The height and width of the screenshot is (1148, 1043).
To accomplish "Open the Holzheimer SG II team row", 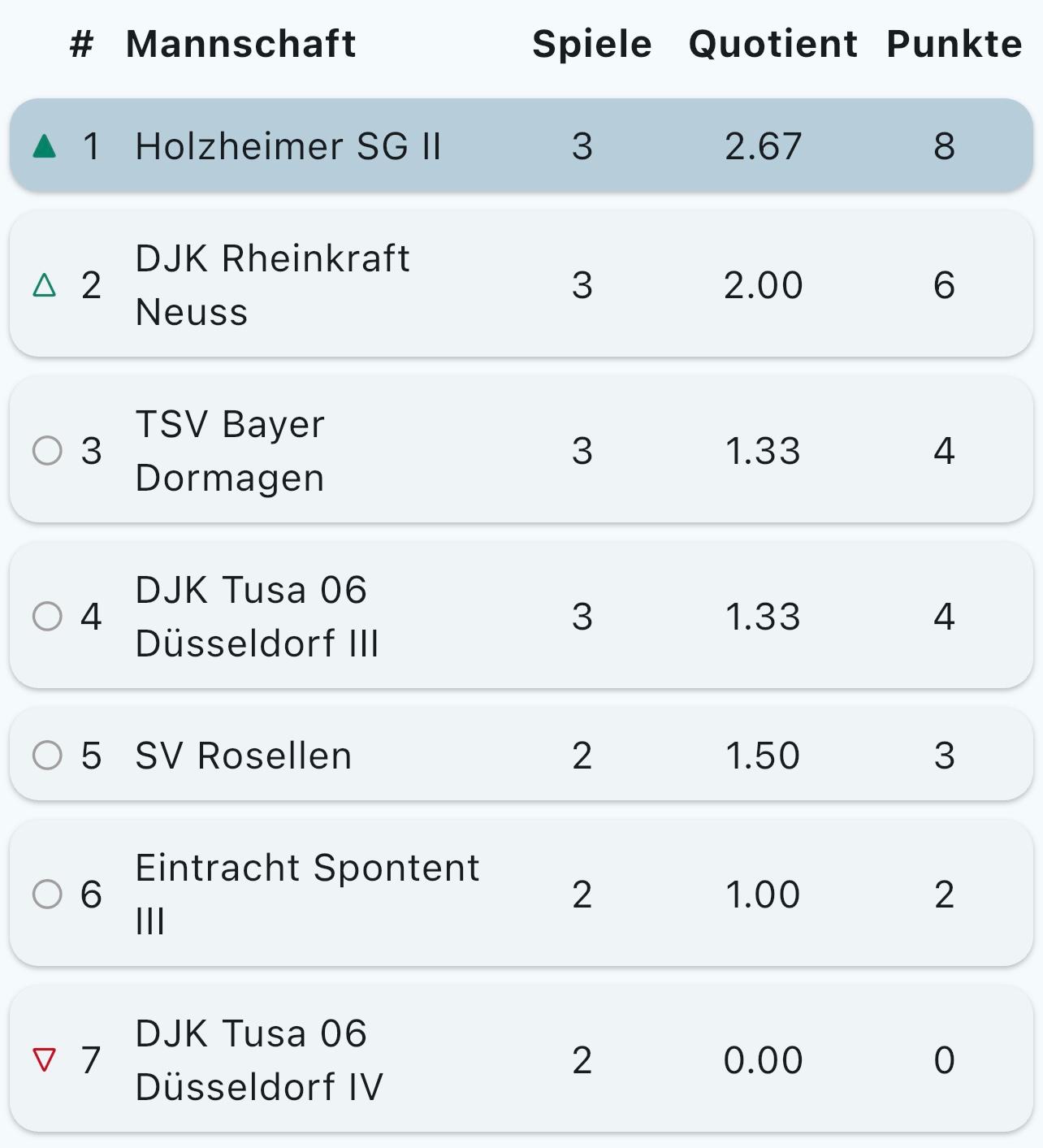I will click(x=520, y=146).
